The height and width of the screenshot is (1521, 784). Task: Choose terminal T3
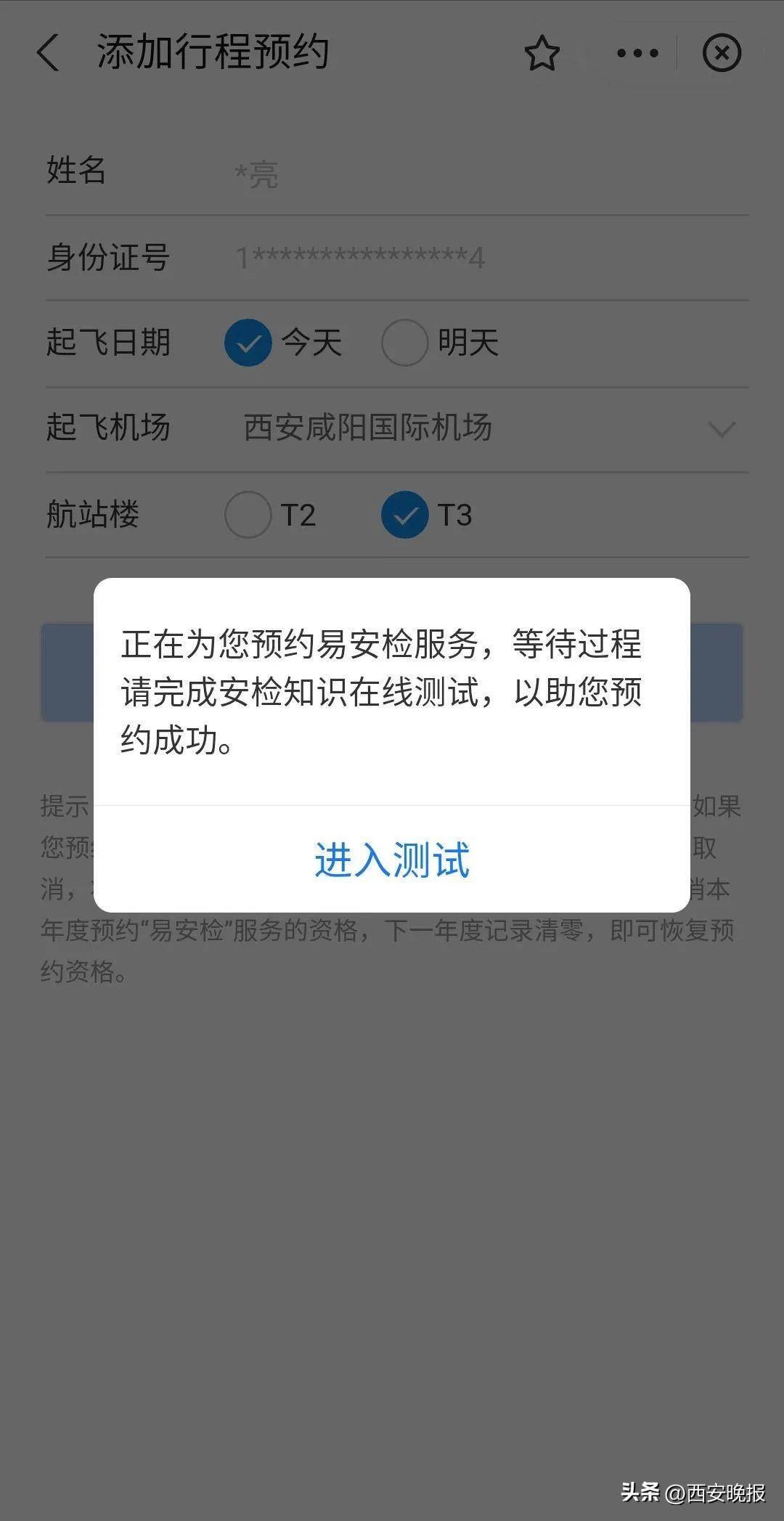coord(405,515)
